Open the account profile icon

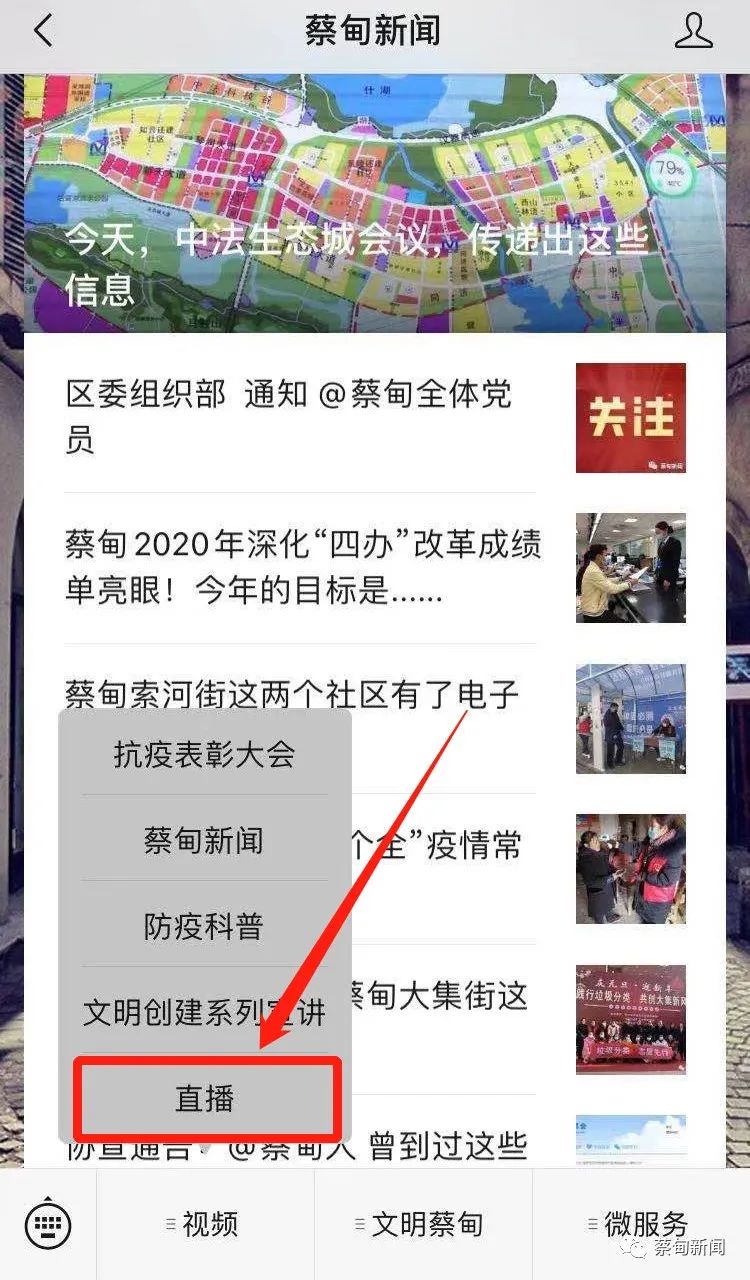(x=693, y=32)
